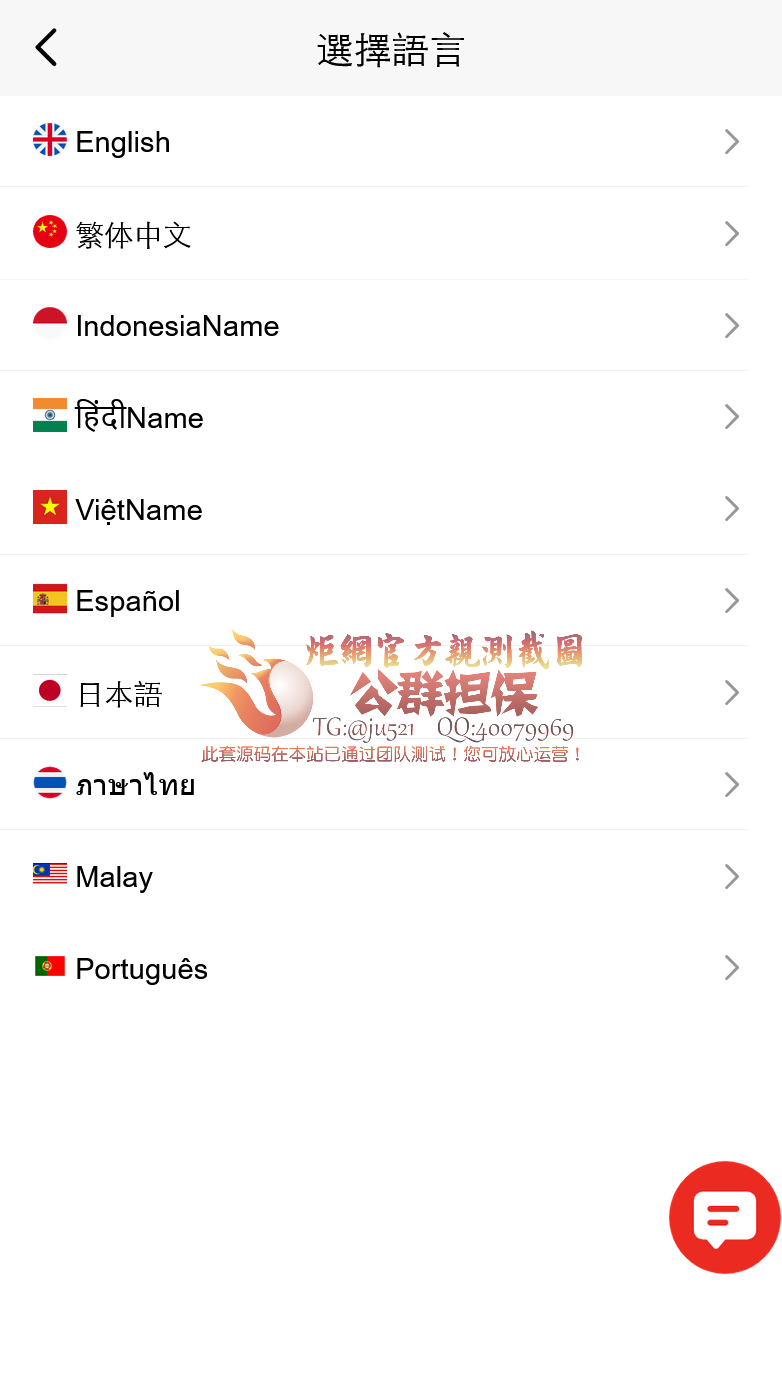Click the Vietnam flag icon

49,508
